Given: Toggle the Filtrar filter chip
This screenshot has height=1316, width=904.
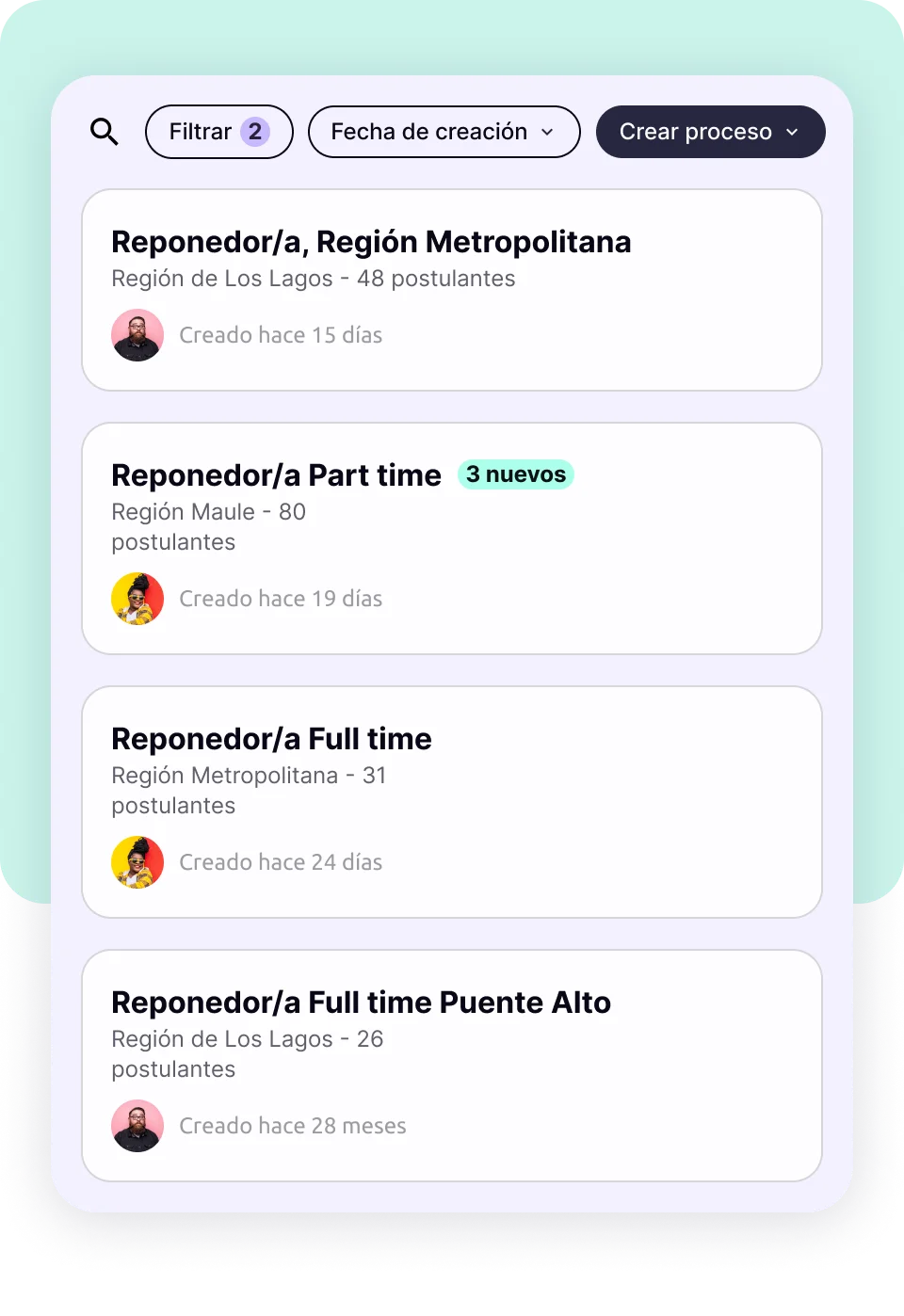Looking at the screenshot, I should point(218,132).
